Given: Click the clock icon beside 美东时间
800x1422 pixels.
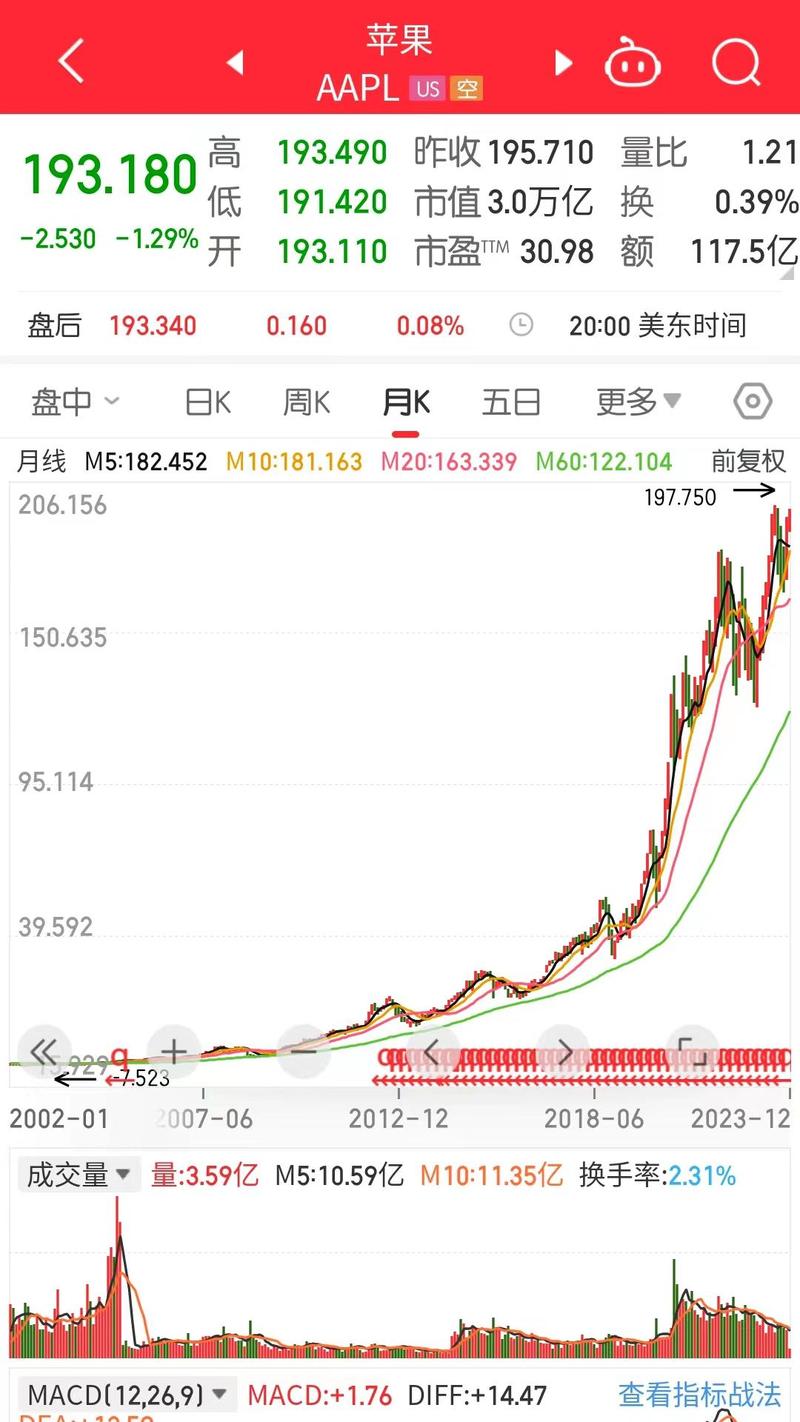Looking at the screenshot, I should (521, 325).
